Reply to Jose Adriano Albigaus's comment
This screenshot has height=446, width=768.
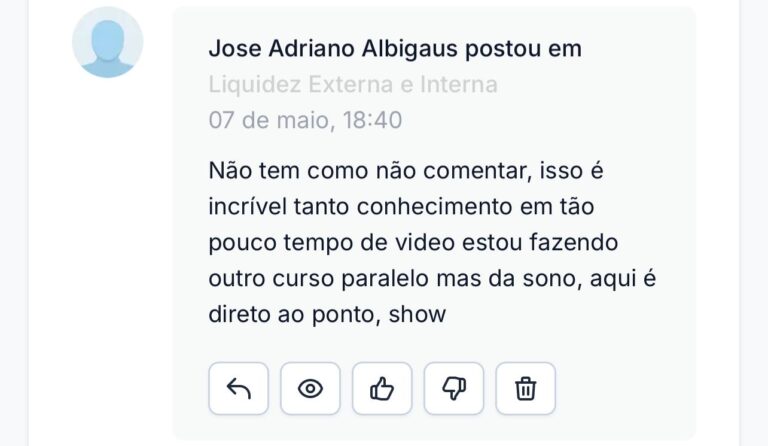click(x=238, y=389)
